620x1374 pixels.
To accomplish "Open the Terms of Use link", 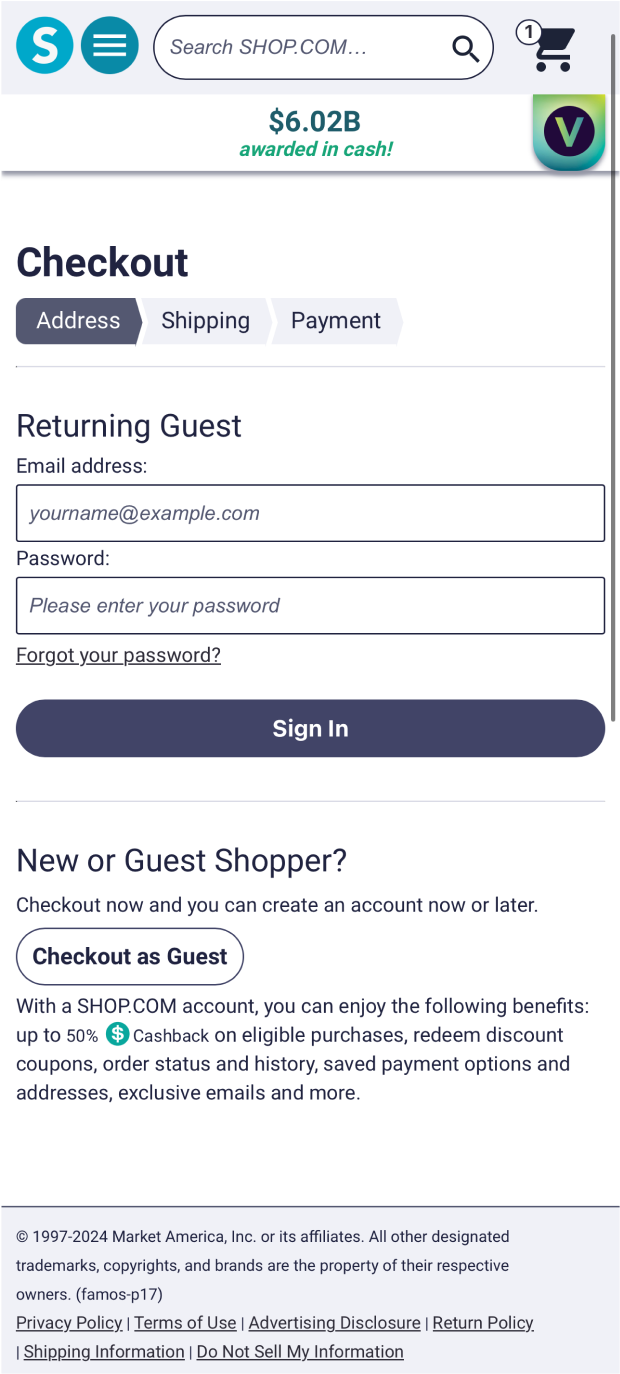I will pyautogui.click(x=185, y=1323).
